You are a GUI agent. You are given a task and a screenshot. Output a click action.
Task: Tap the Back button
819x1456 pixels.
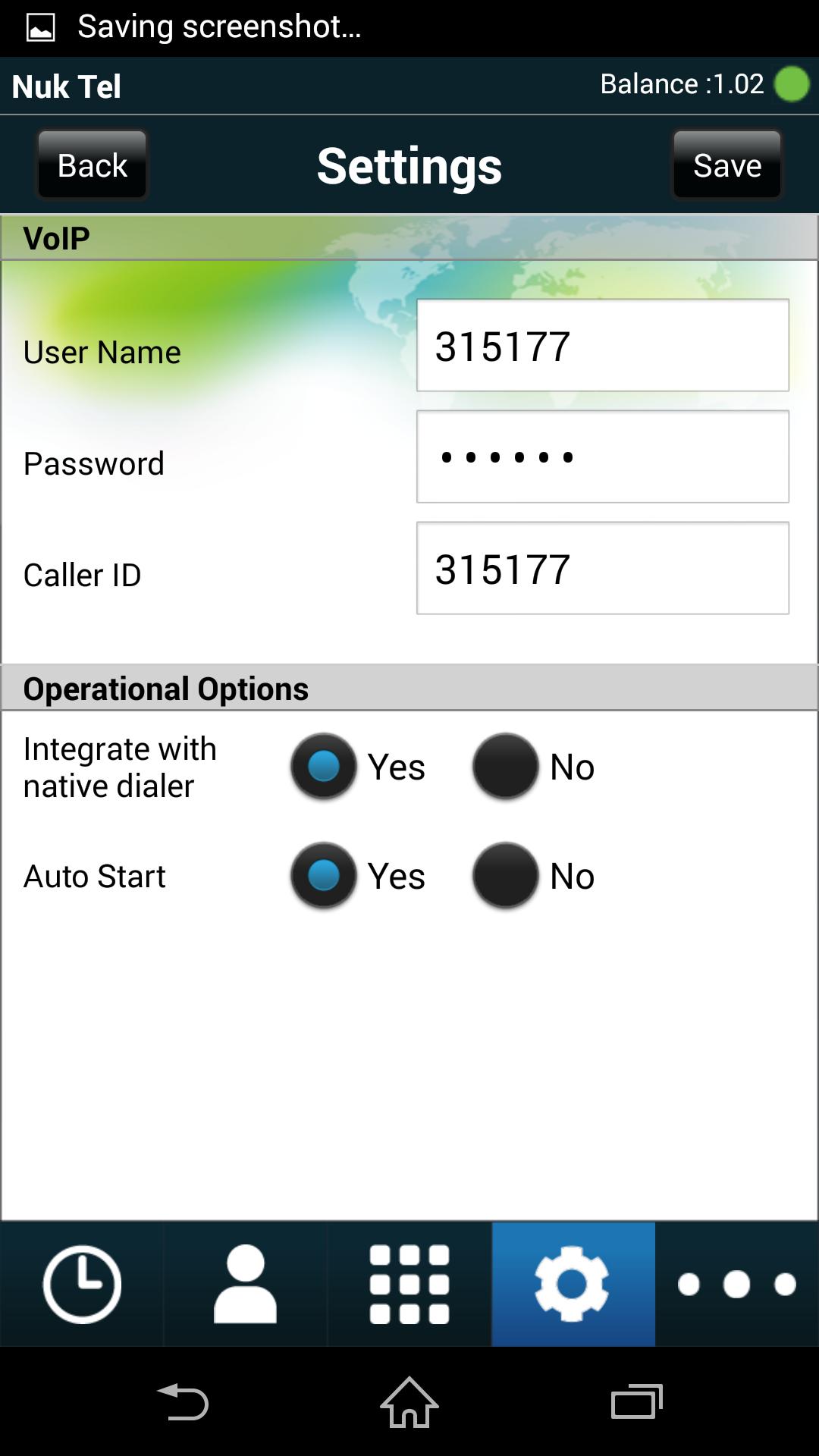point(92,165)
